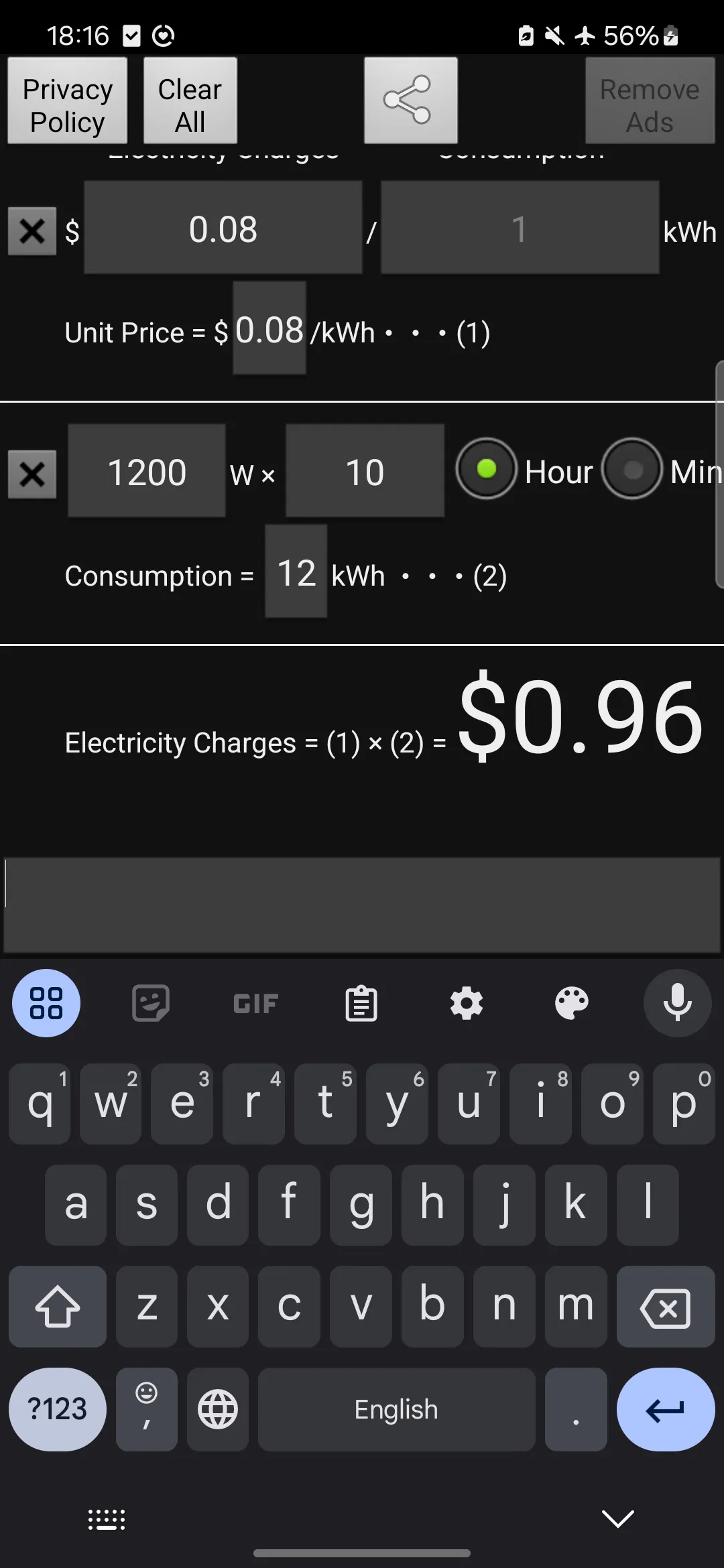Tap the Remove Ads button

[650, 101]
